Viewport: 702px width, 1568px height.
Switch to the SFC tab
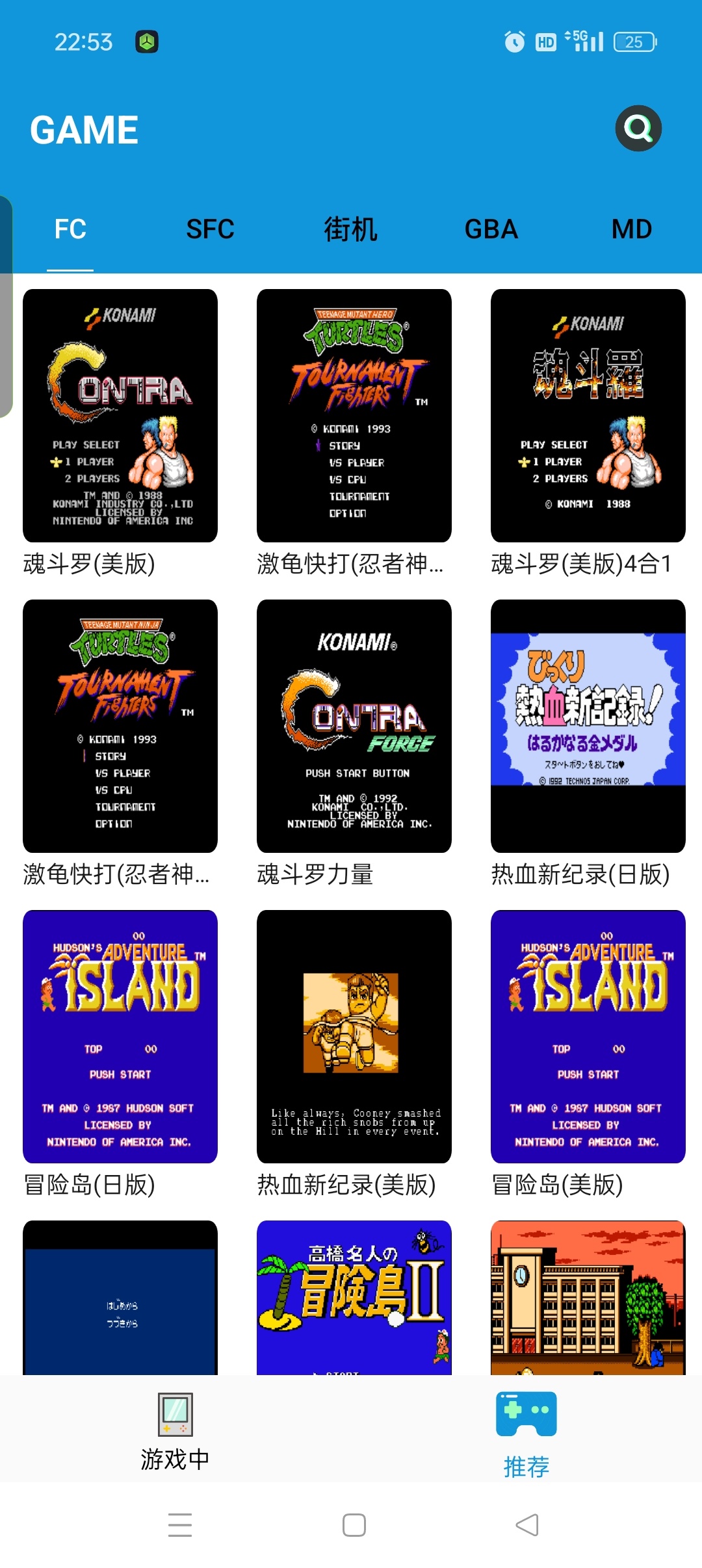pyautogui.click(x=210, y=229)
